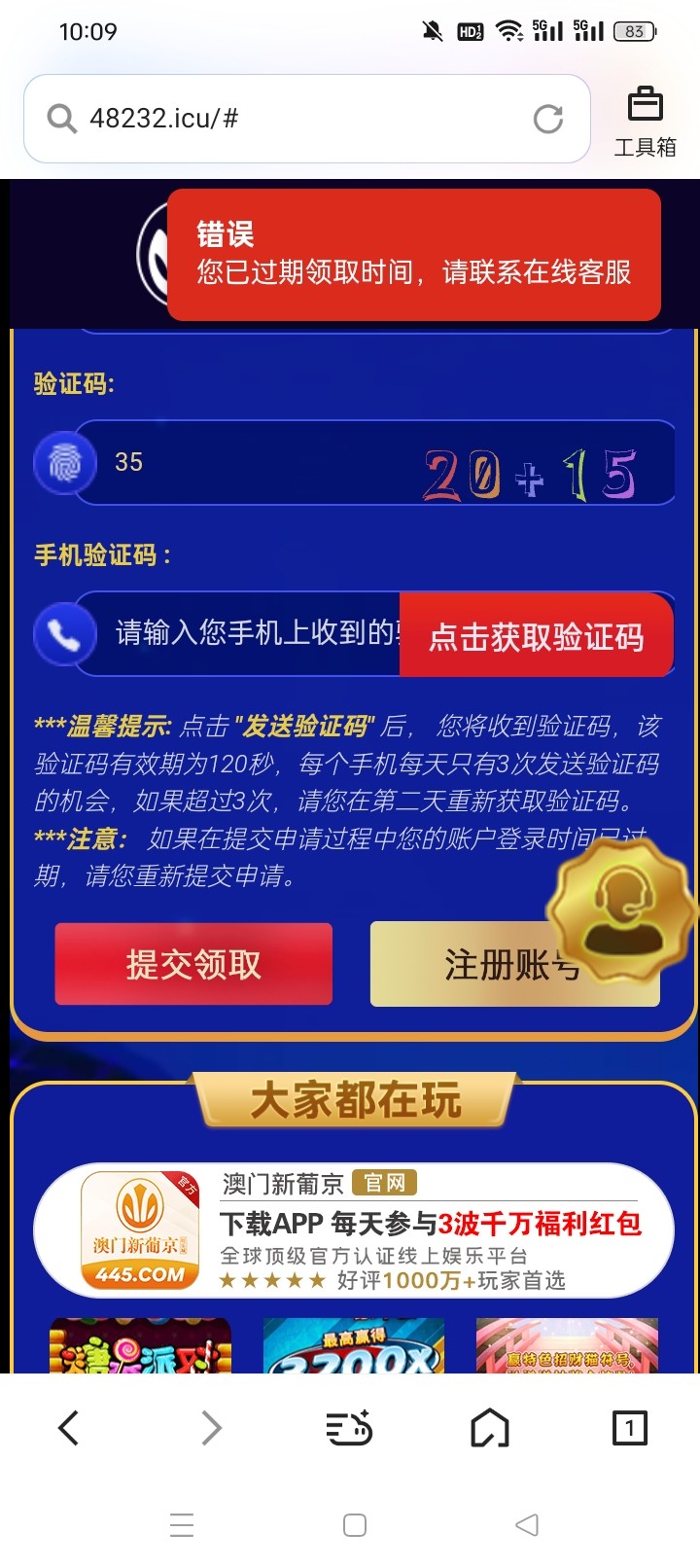Screen dimensions: 700x1568
Task: Reload the current web page
Action: [548, 119]
